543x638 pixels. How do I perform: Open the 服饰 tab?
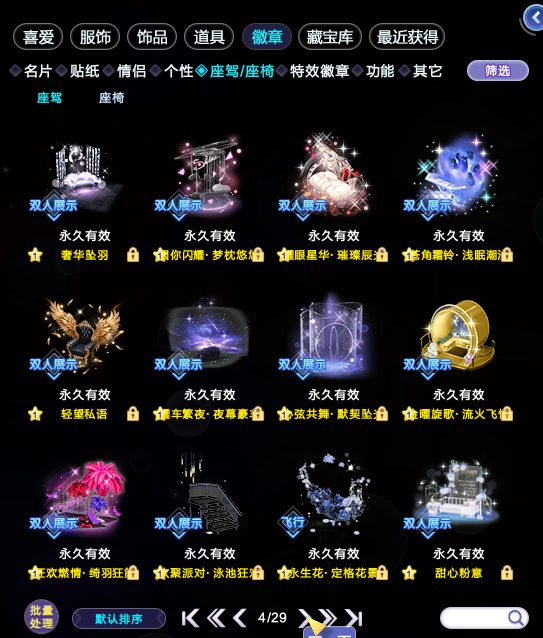(95, 37)
